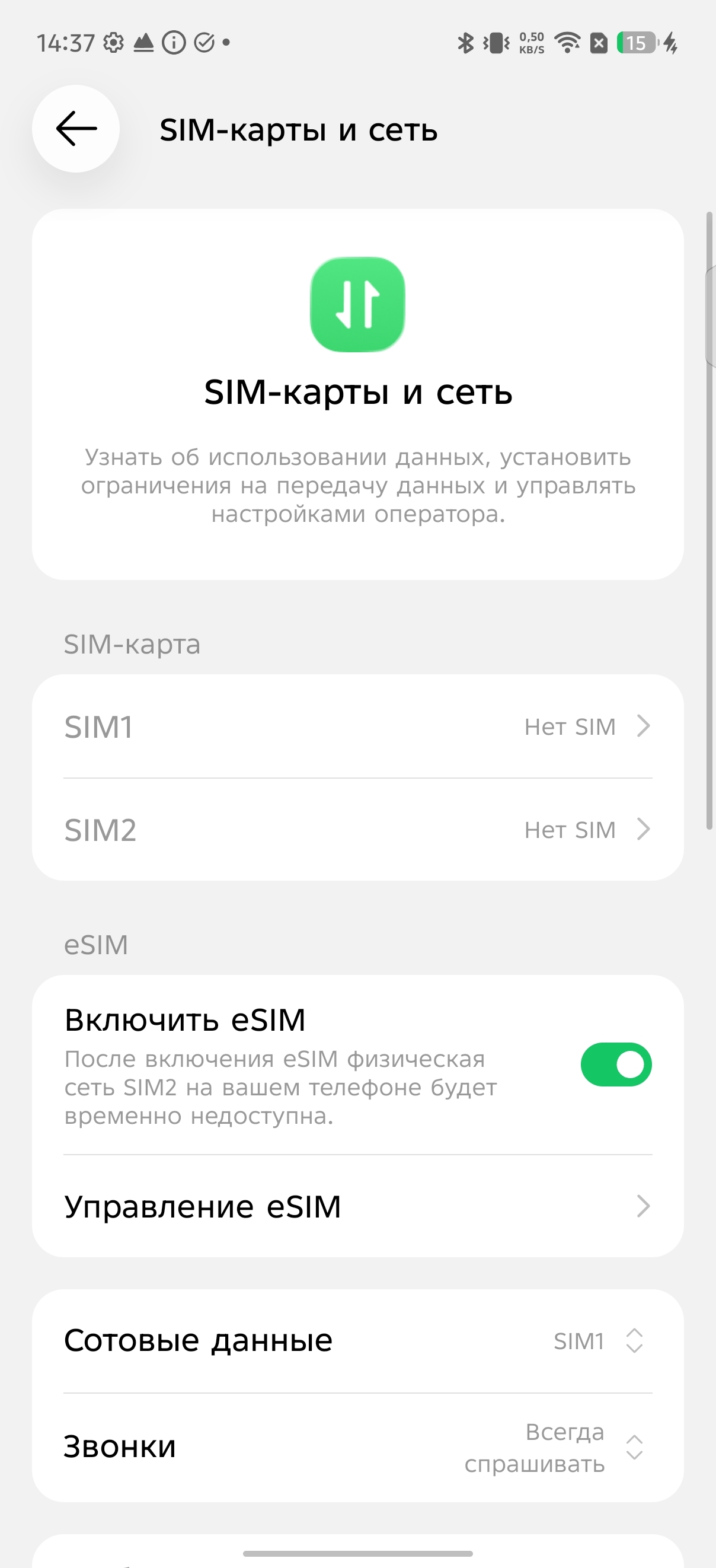Image resolution: width=716 pixels, height=1568 pixels.
Task: Open the SIM2 settings row
Action: pos(357,830)
